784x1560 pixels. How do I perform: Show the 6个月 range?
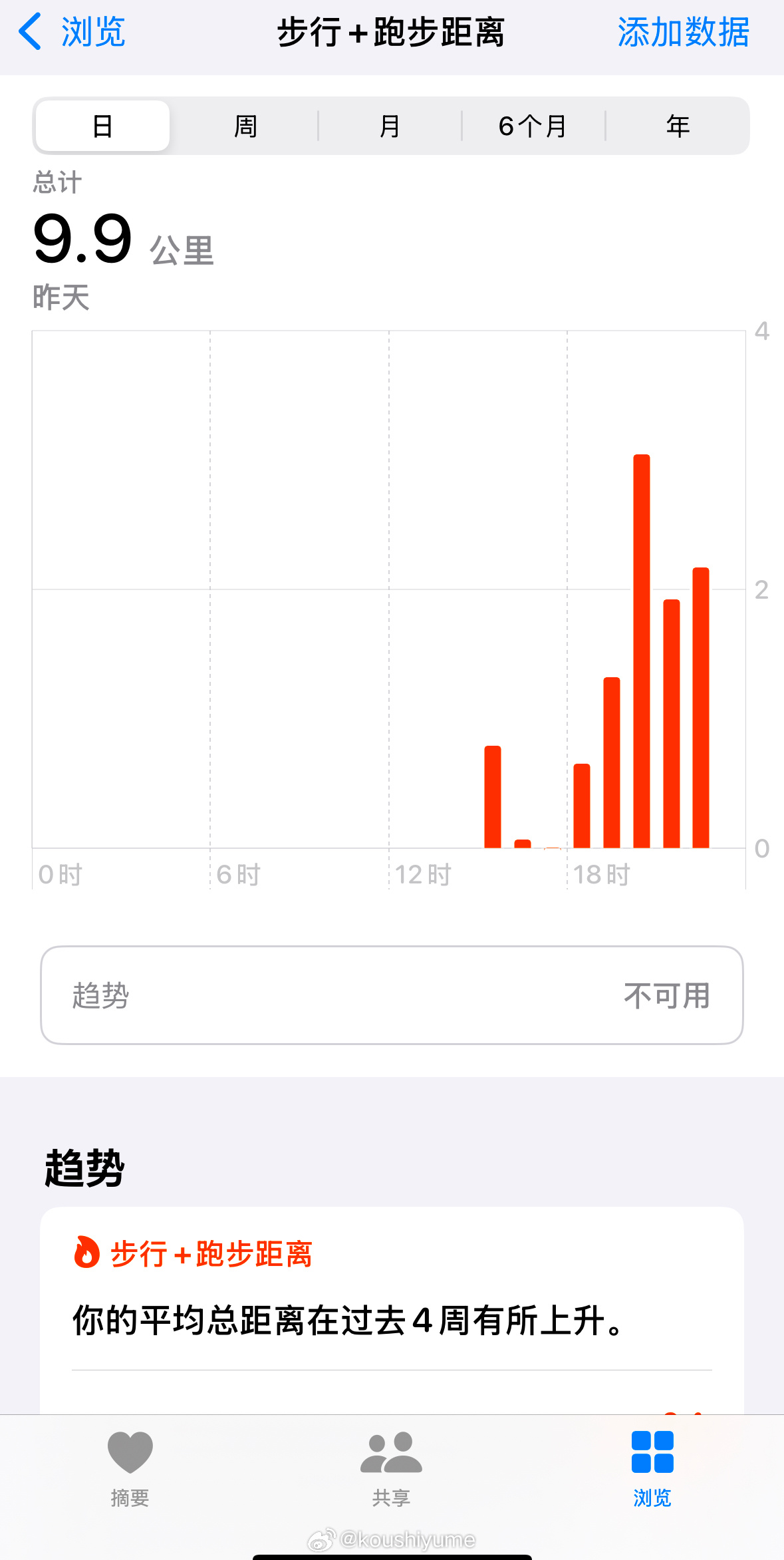point(533,126)
